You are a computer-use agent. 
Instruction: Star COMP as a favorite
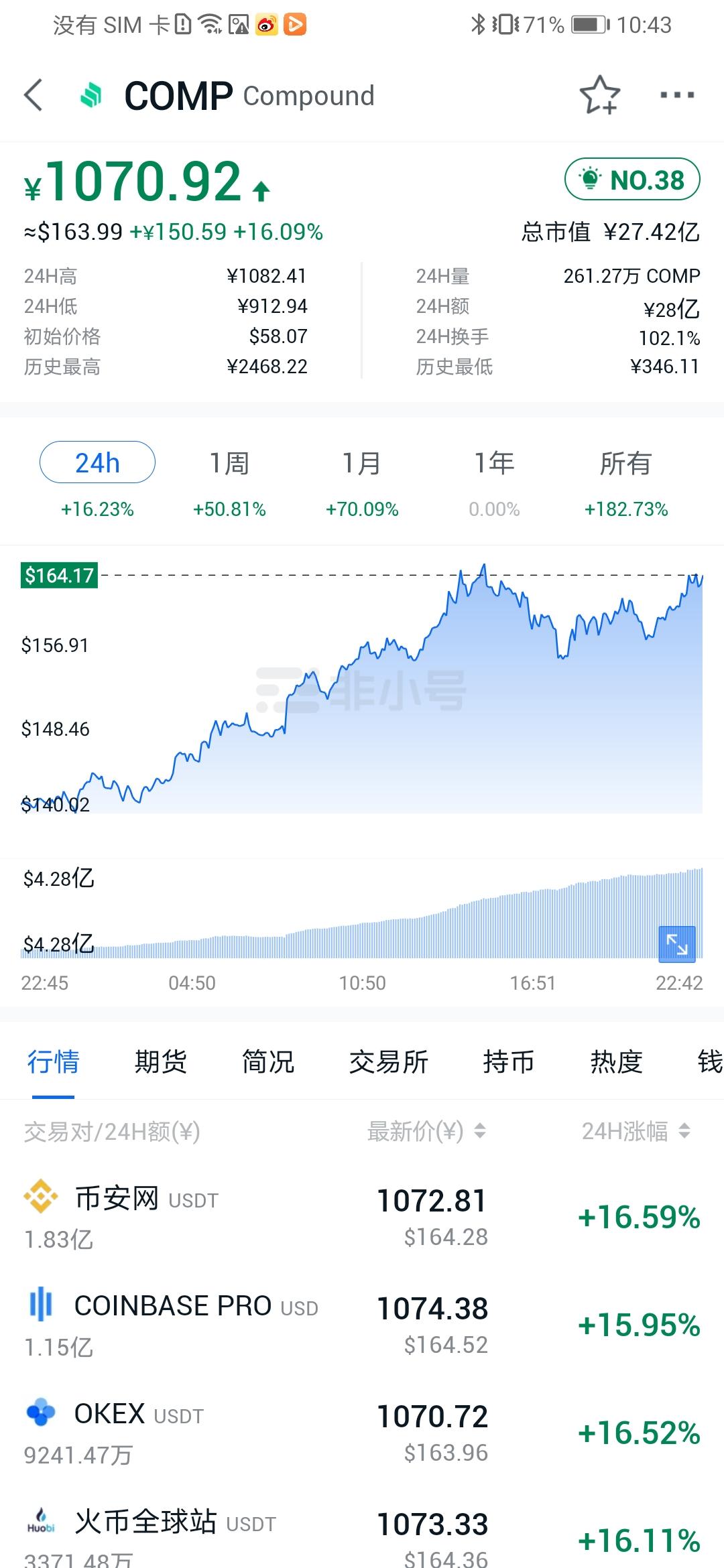pyautogui.click(x=599, y=95)
